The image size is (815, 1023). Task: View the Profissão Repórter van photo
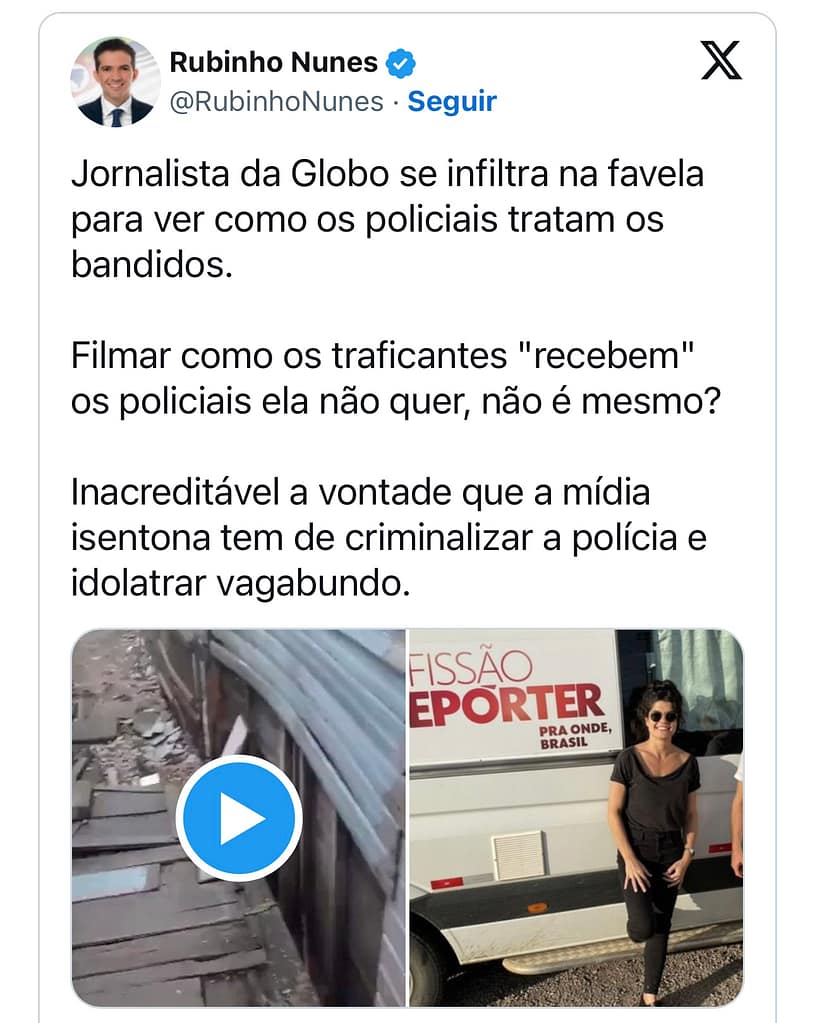576,817
